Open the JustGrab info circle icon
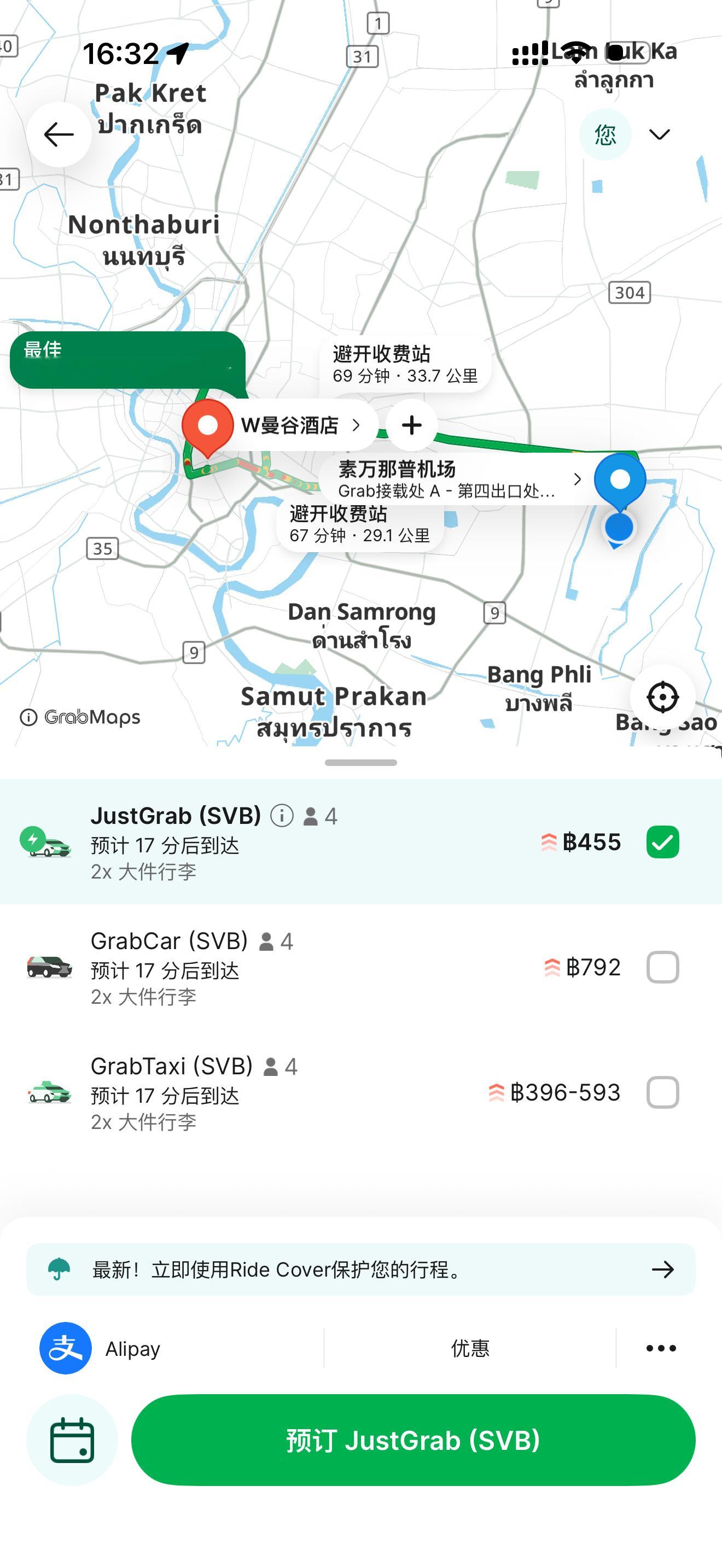The width and height of the screenshot is (722, 1568). click(x=281, y=816)
